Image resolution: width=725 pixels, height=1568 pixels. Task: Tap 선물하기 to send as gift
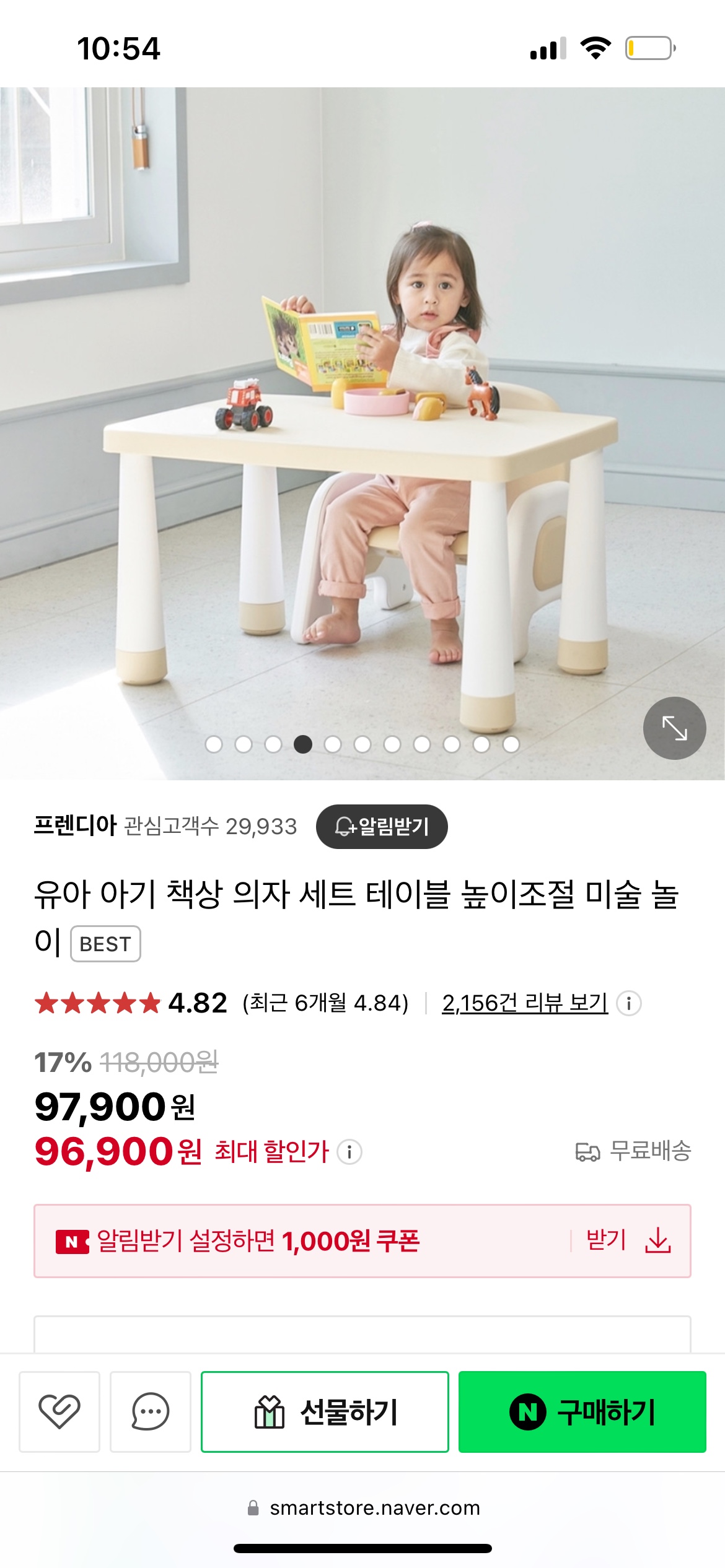pos(325,1411)
